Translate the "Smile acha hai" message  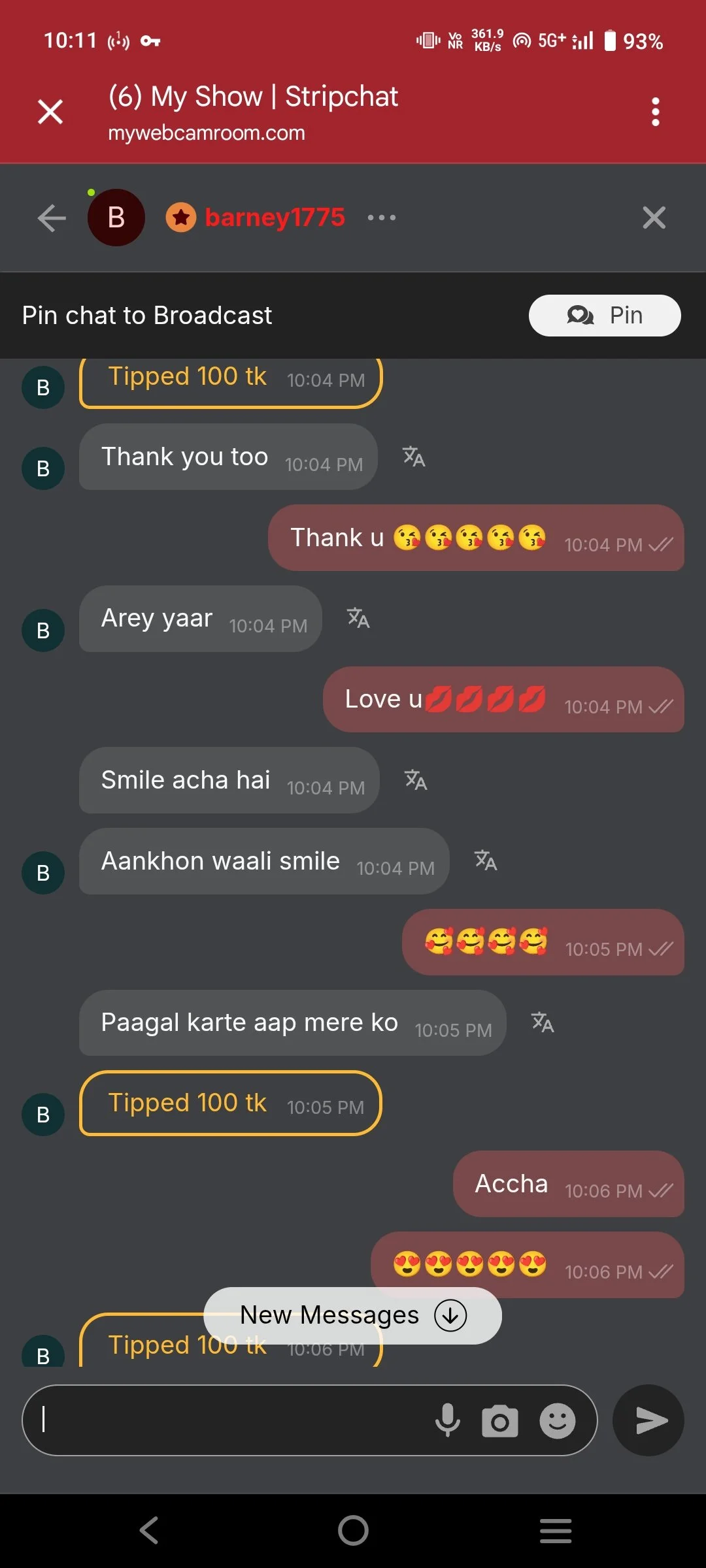pyautogui.click(x=416, y=779)
